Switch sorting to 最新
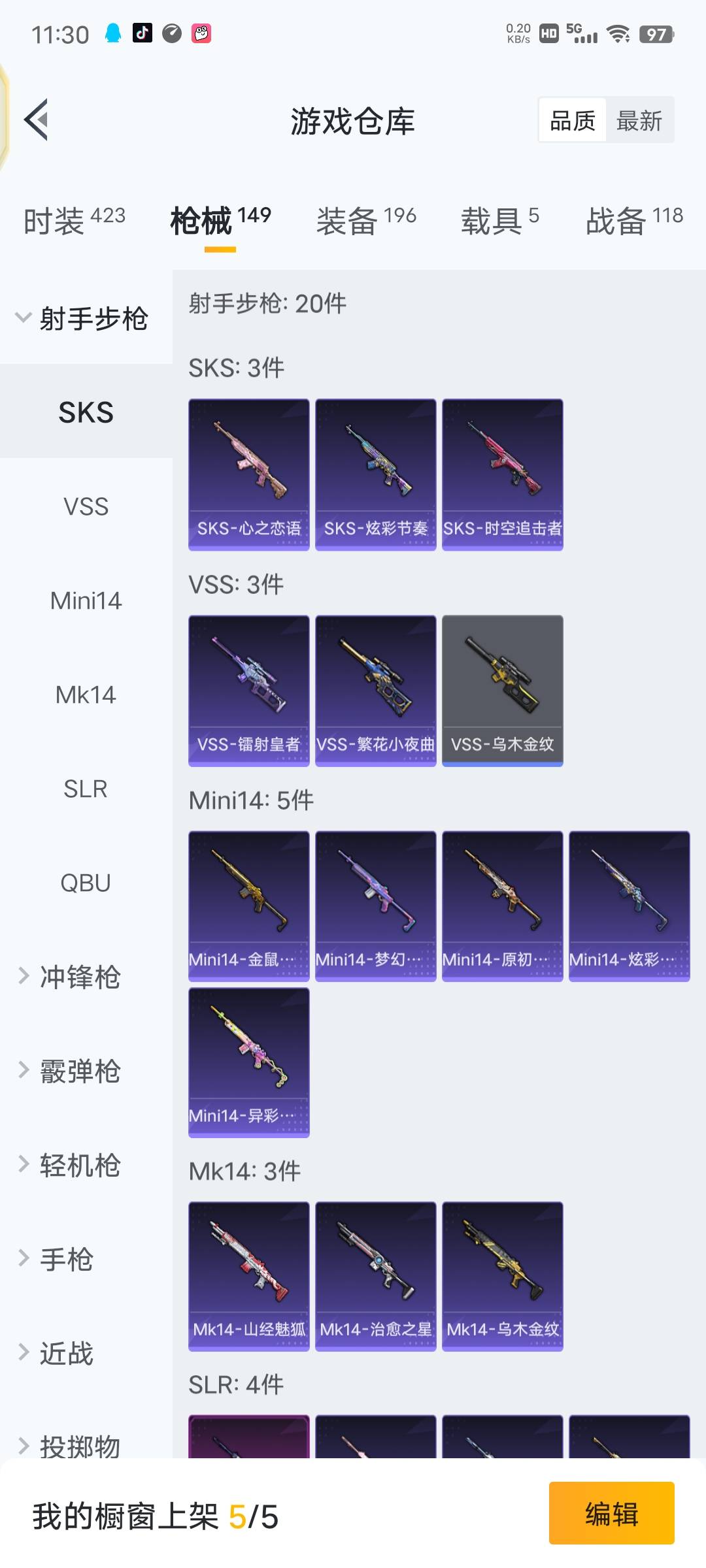This screenshot has height=1568, width=706. click(640, 121)
